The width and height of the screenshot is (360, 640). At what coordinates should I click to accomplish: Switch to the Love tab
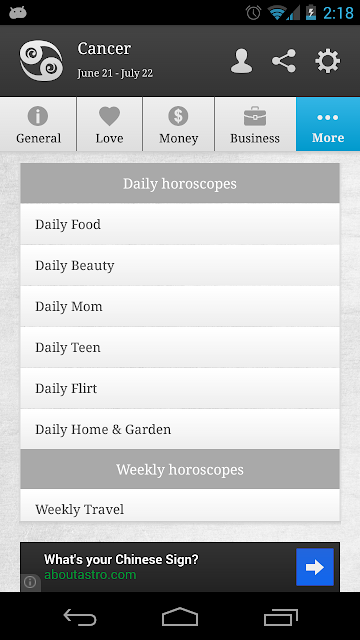(x=109, y=124)
